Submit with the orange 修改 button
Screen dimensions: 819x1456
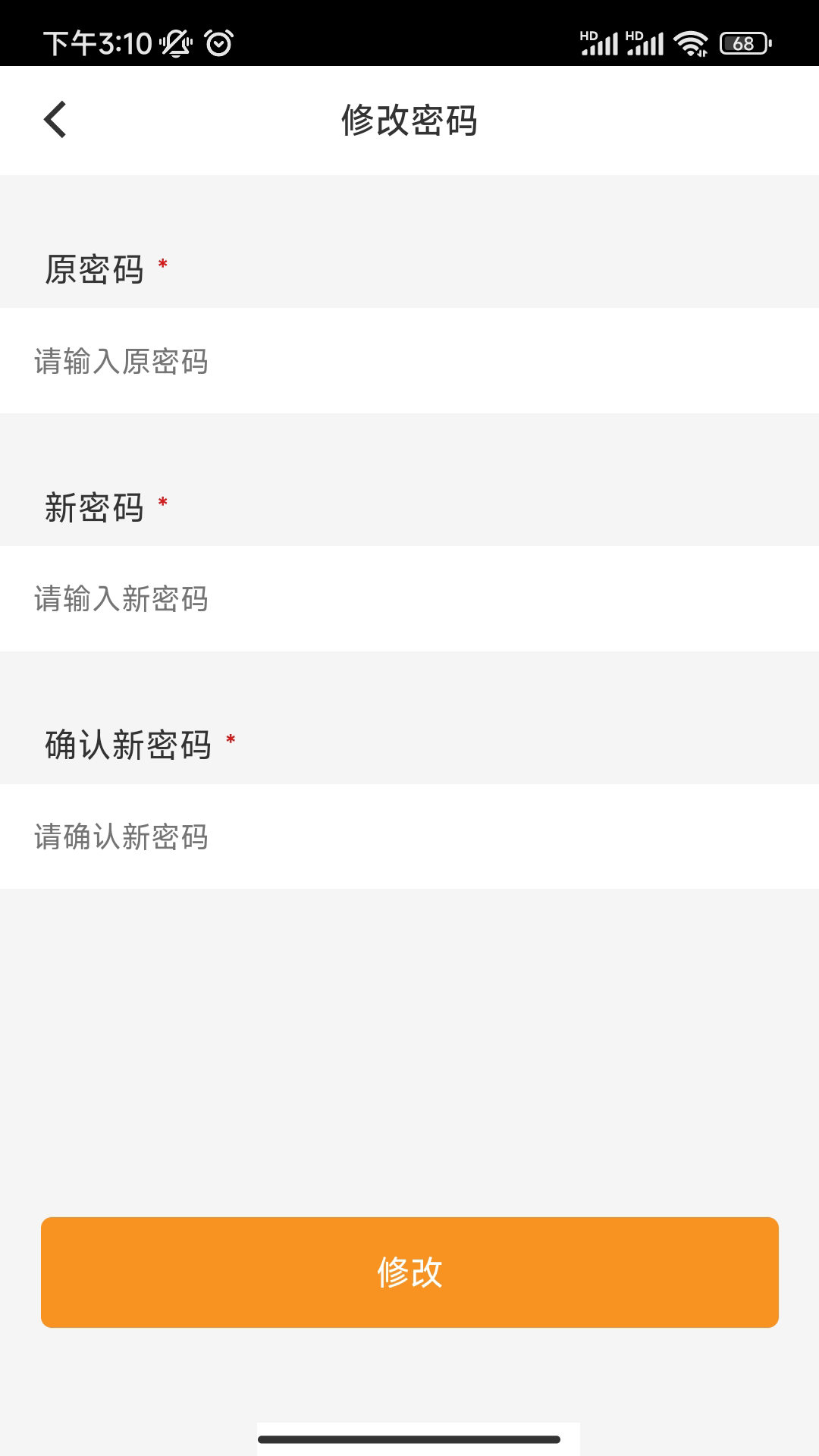[409, 1272]
